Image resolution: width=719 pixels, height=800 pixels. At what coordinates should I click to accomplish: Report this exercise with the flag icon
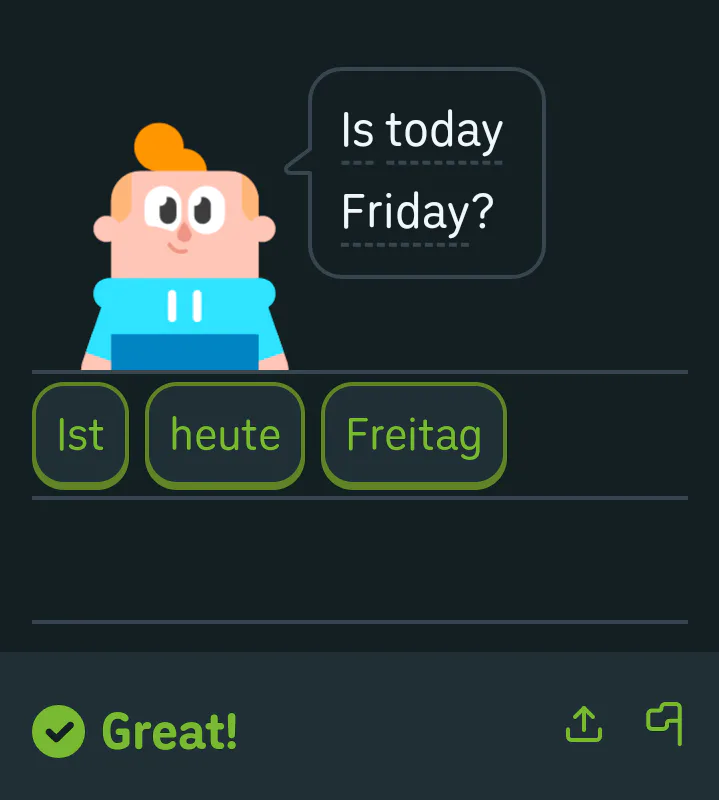pos(664,724)
